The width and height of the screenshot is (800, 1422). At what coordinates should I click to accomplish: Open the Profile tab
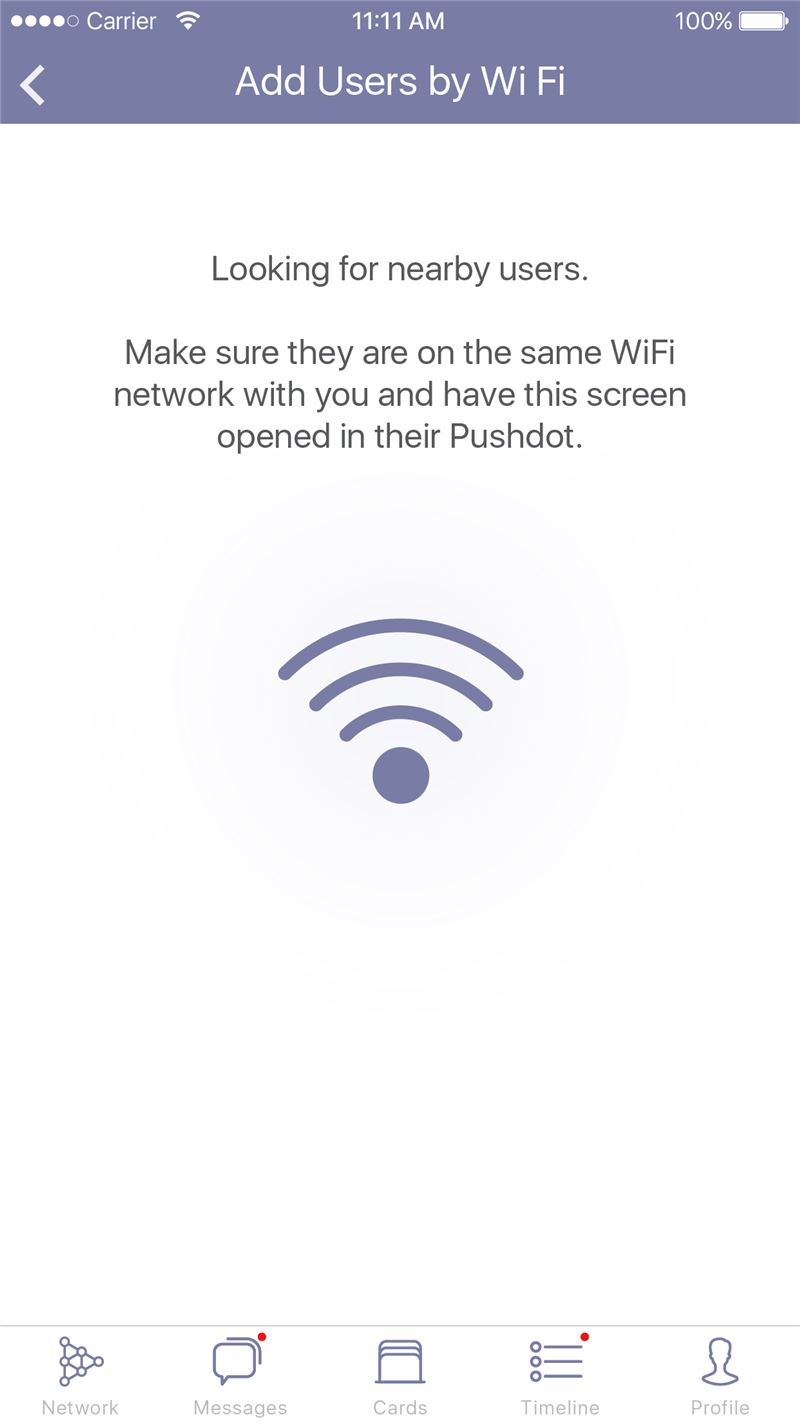tap(720, 1376)
